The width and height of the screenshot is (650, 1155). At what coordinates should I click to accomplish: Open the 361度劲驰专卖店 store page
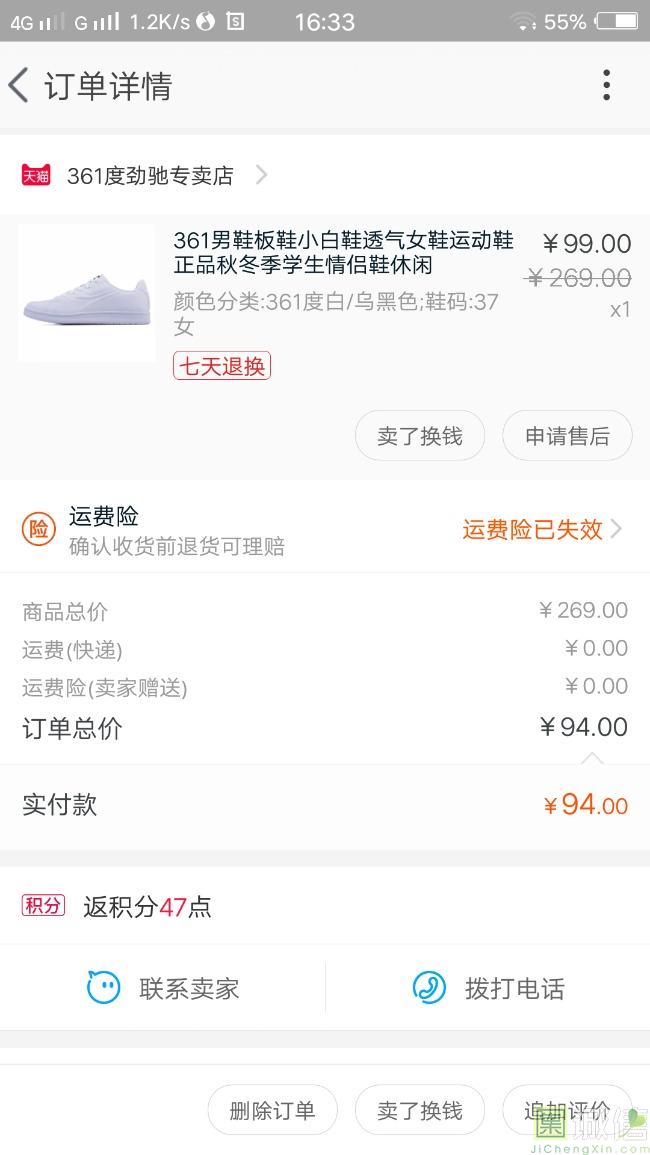pos(150,176)
